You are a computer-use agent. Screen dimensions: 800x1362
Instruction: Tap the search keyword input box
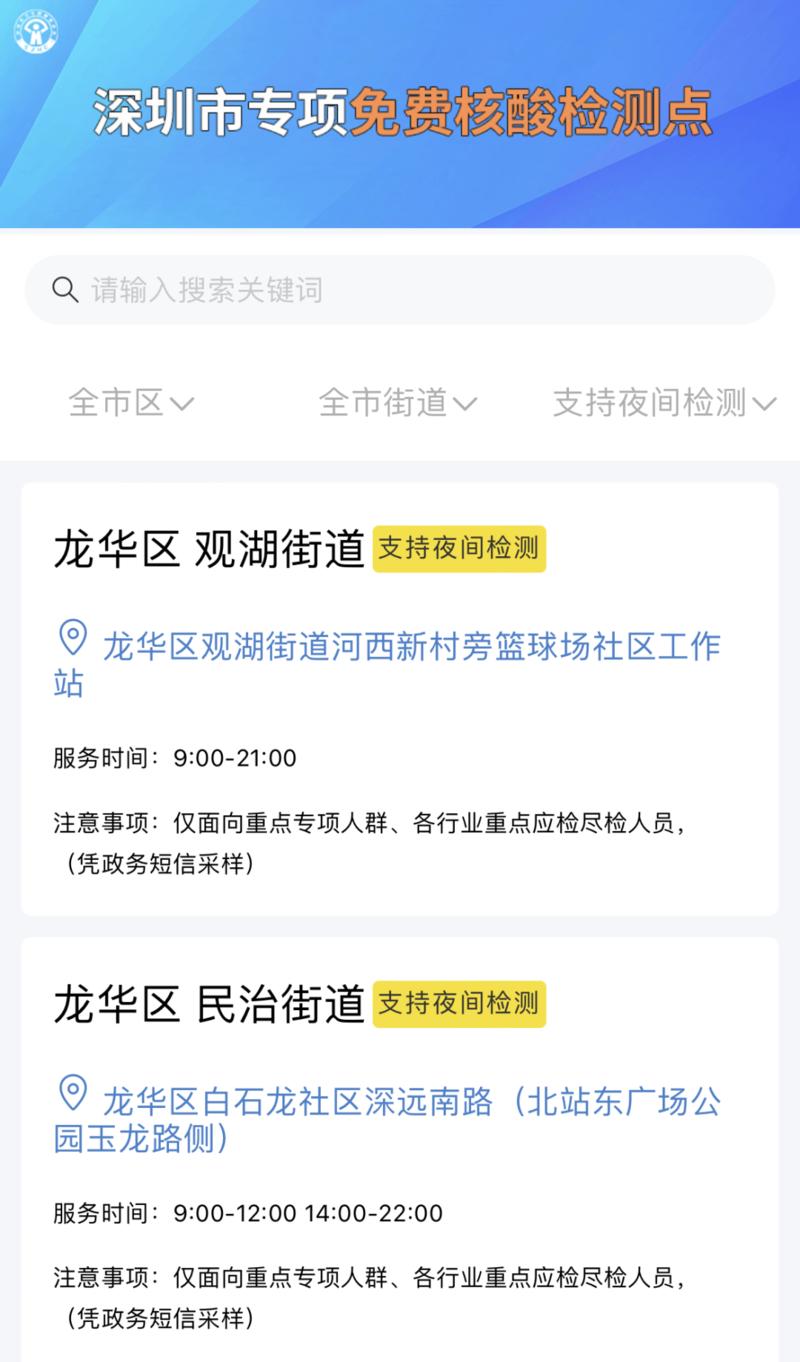[x=399, y=290]
